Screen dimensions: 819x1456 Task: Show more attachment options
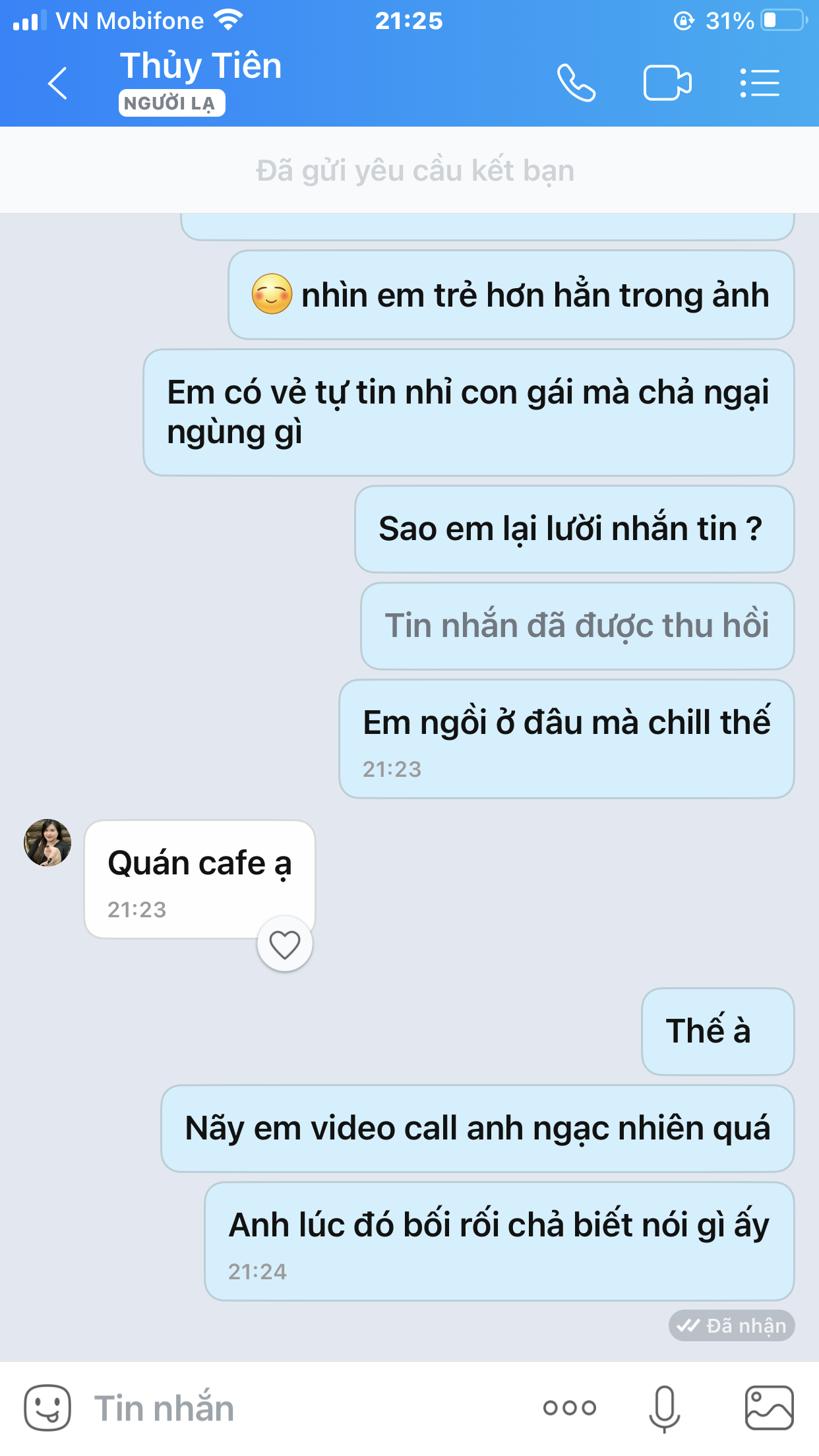tap(570, 1408)
